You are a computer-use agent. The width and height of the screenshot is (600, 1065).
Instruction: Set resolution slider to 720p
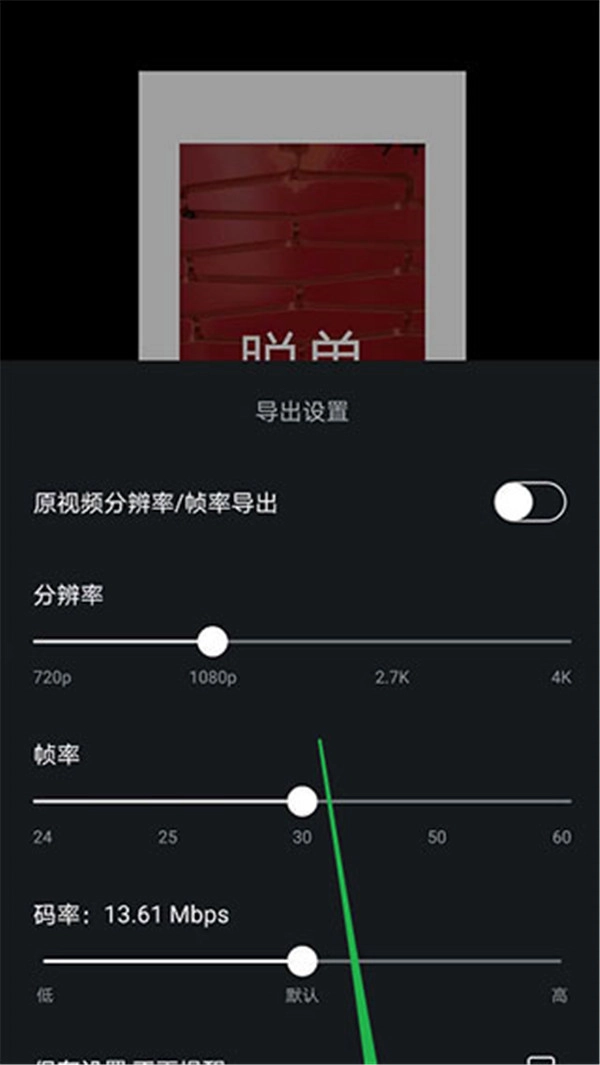[38, 641]
